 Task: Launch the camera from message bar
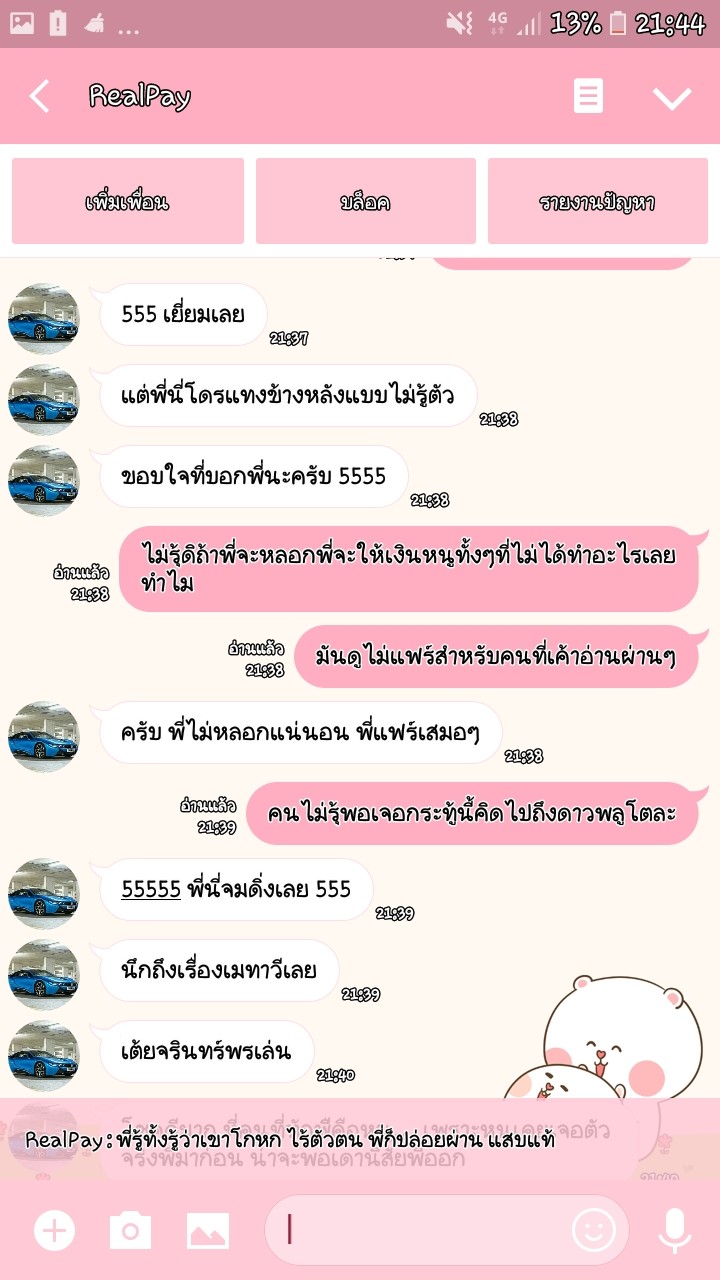point(130,1230)
